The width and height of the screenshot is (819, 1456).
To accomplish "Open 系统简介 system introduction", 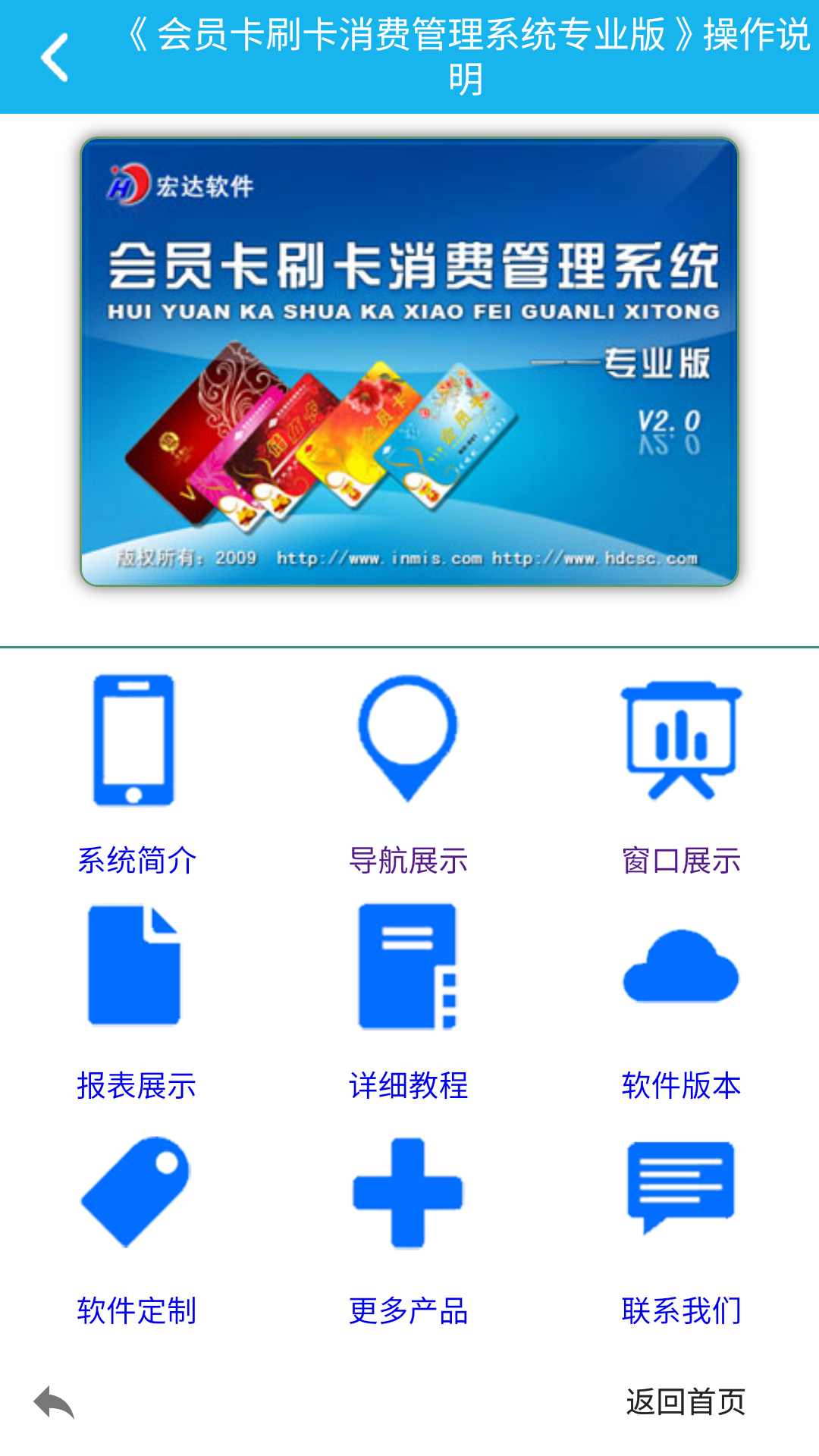I will point(136,773).
